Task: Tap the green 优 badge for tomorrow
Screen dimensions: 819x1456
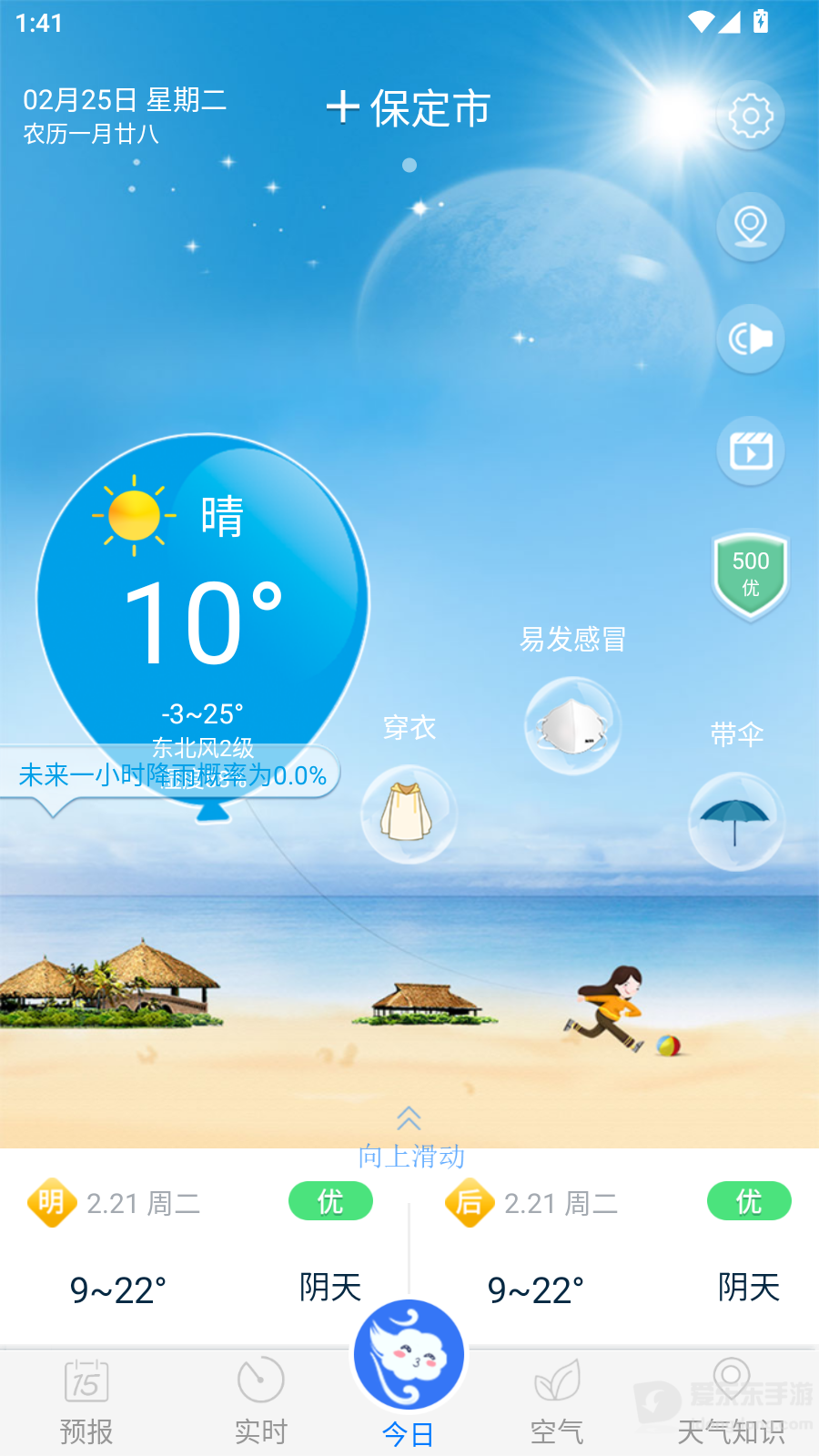Action: (x=329, y=1201)
